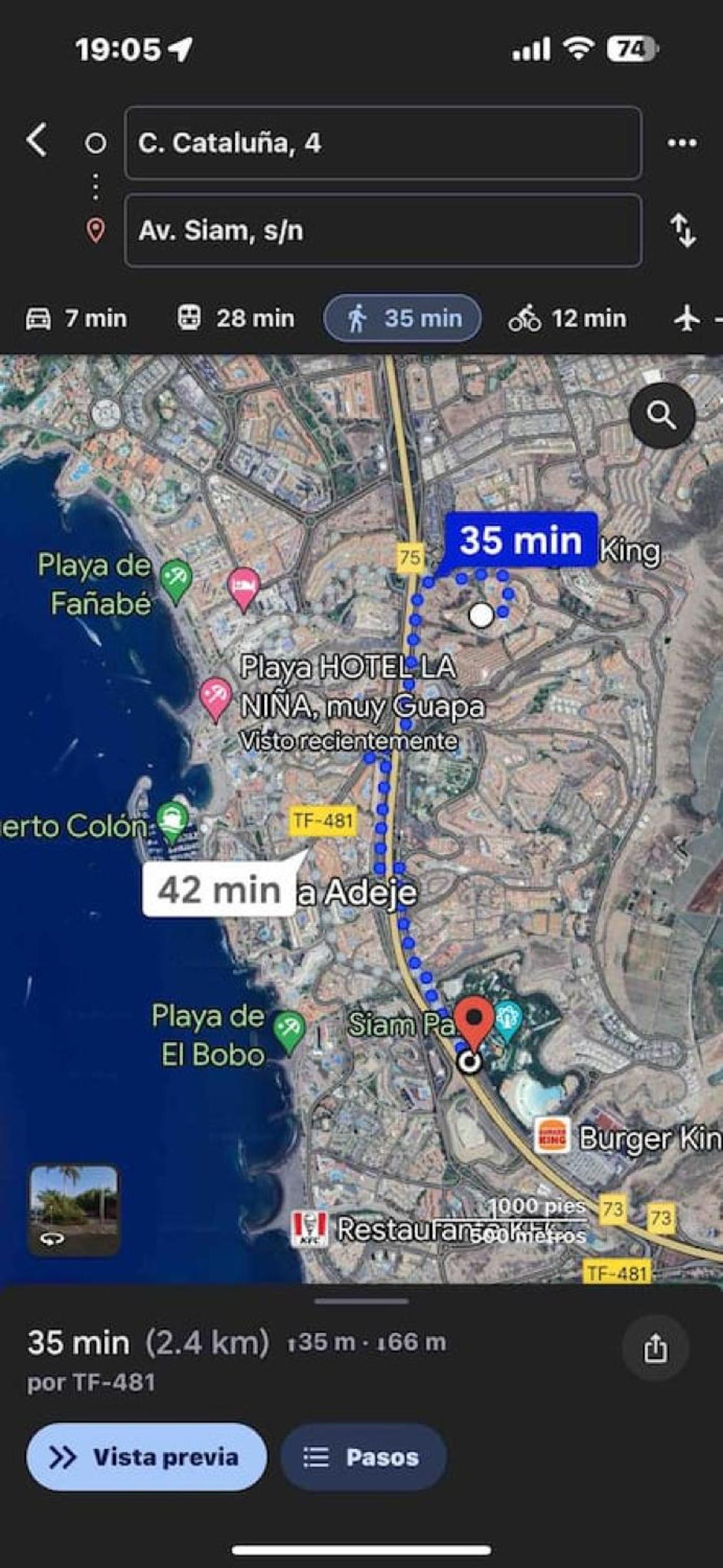723x1568 pixels.
Task: Edit the destination field Av. Siam, s/n
Action: 383,231
